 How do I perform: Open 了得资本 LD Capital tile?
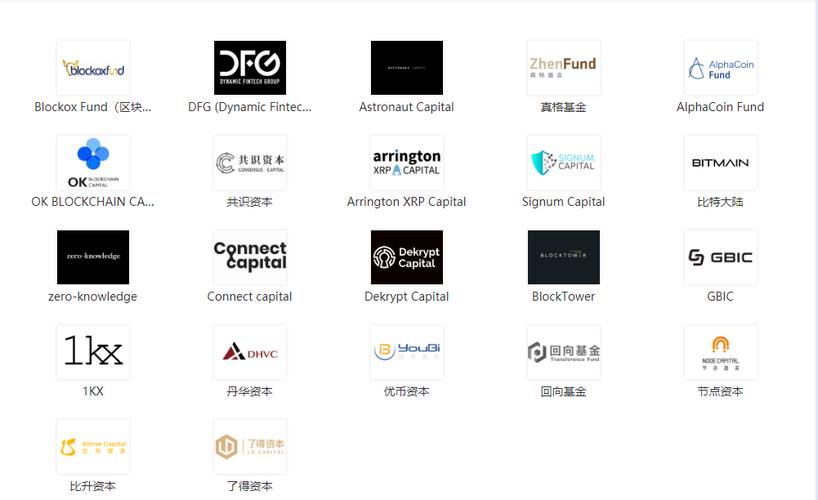[250, 447]
